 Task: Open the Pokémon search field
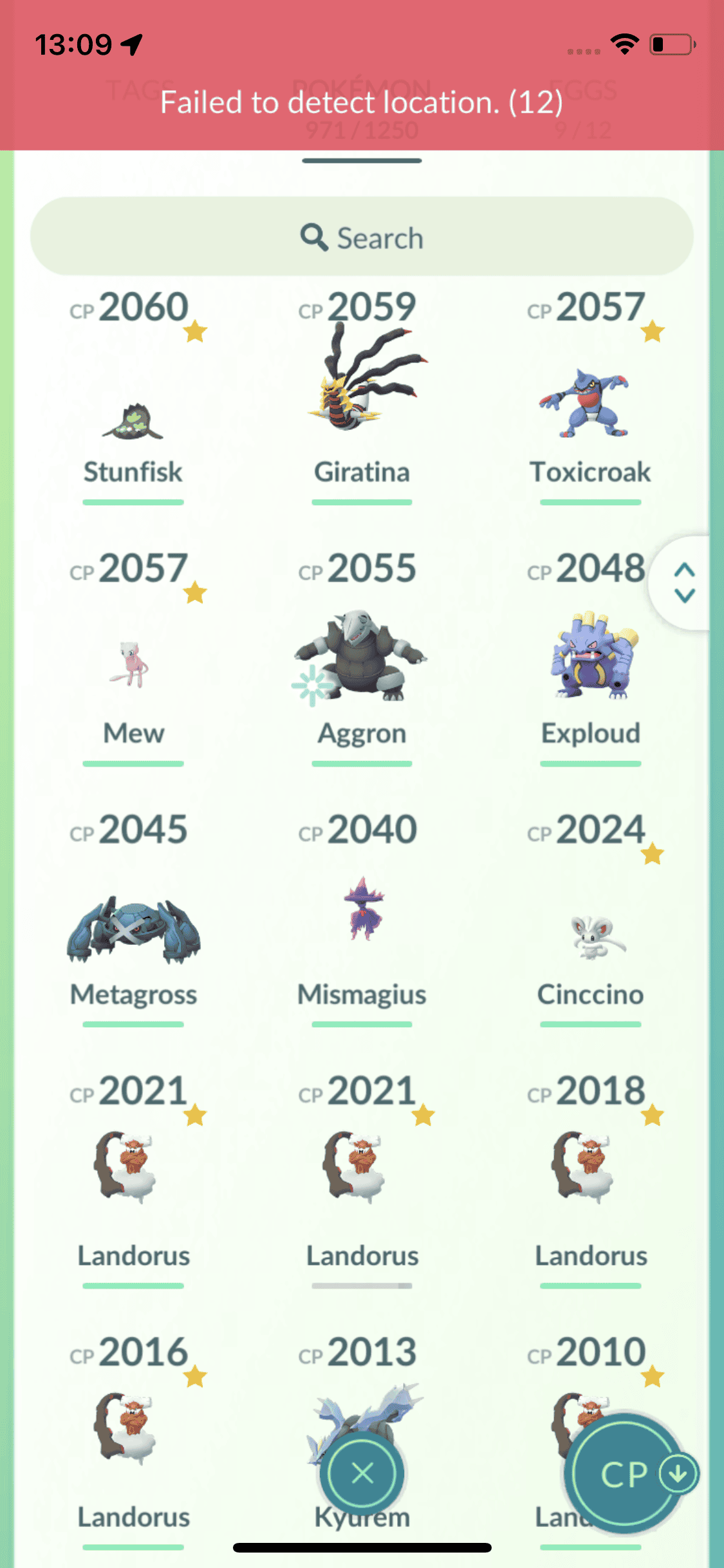tap(362, 238)
